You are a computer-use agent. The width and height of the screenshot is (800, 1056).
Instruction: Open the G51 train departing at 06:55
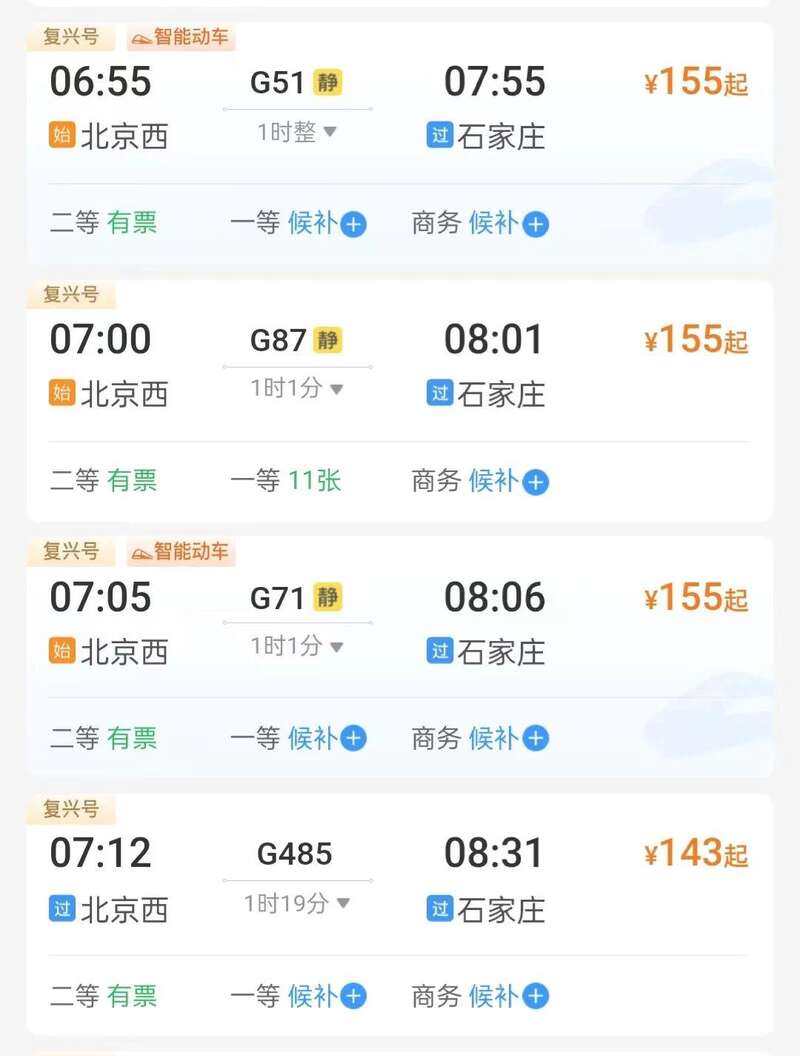[277, 82]
